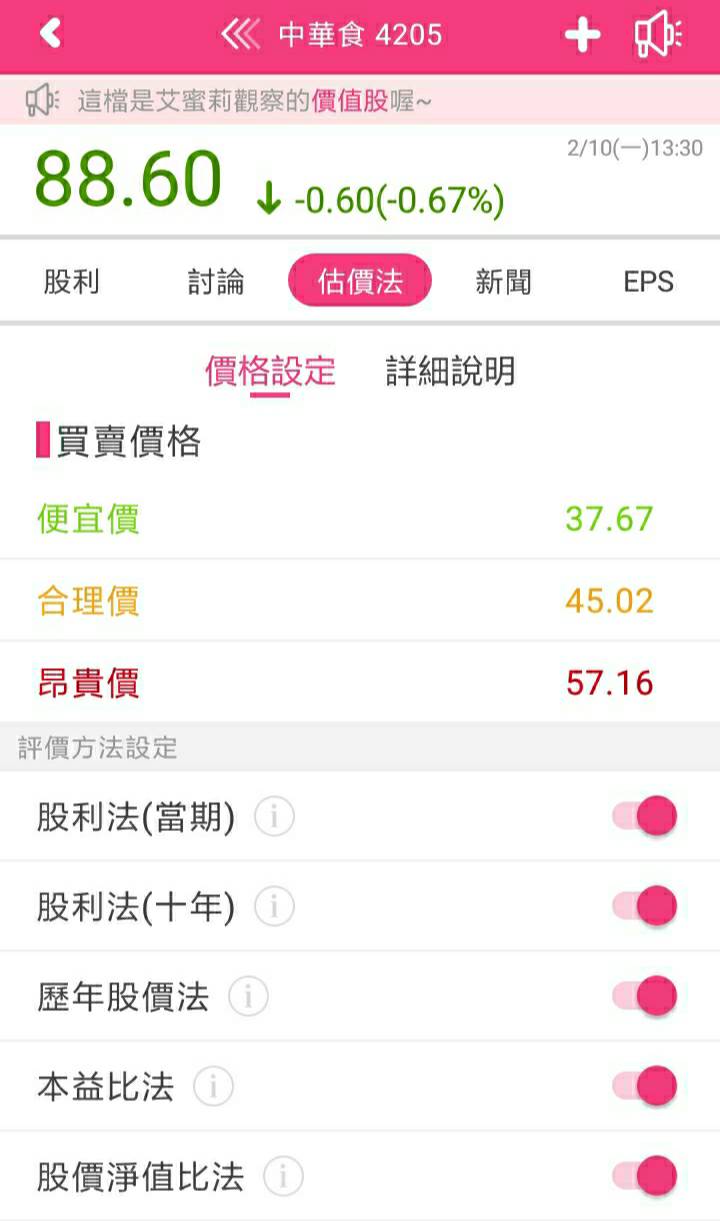Screen dimensions: 720x1221
Task: Disable the 股價淨值比法 switch
Action: click(x=645, y=1176)
